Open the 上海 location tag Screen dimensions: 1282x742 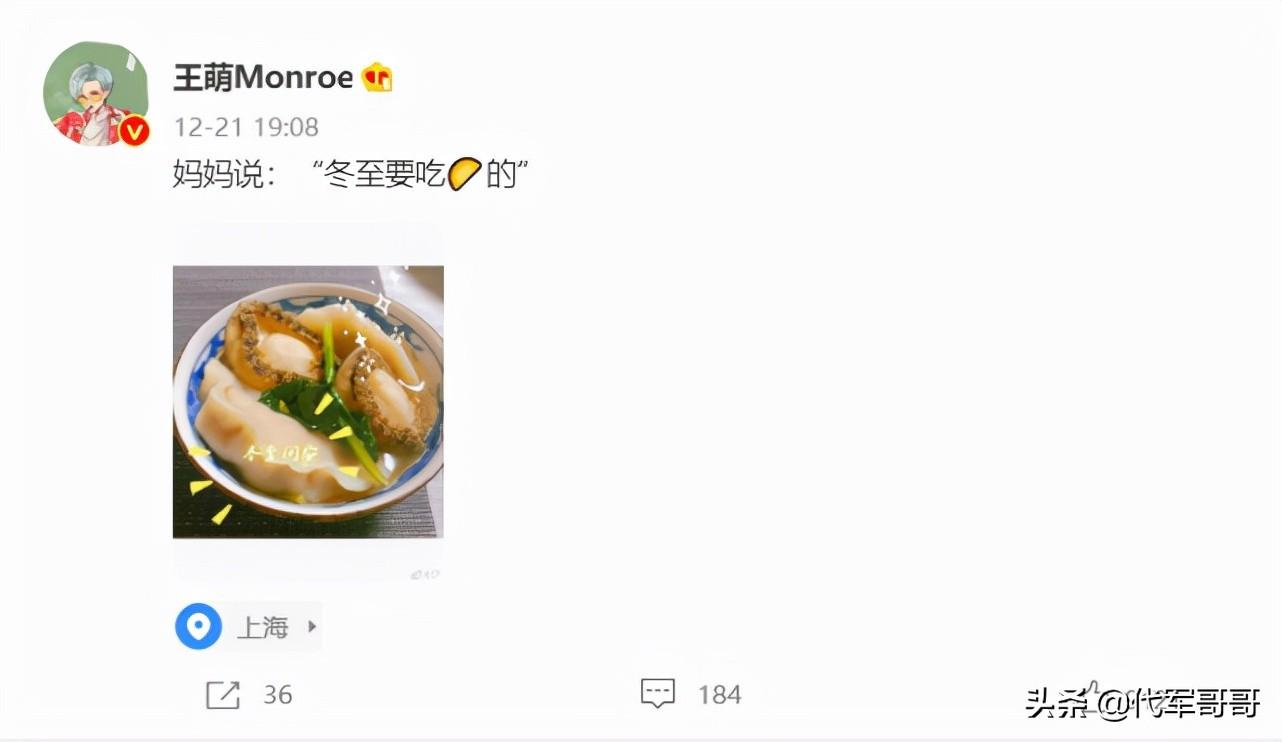[x=249, y=627]
